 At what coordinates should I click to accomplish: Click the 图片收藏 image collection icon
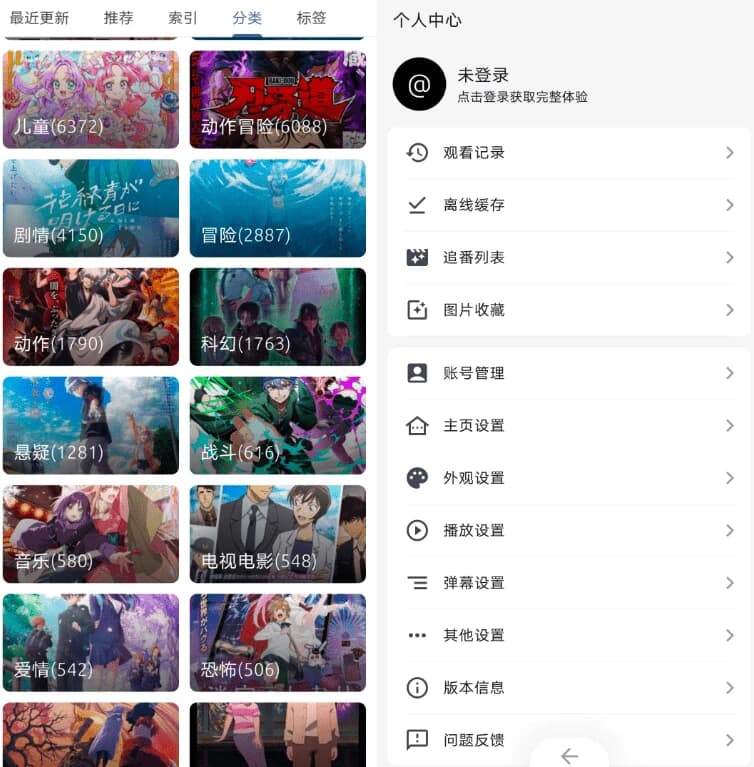tap(419, 310)
